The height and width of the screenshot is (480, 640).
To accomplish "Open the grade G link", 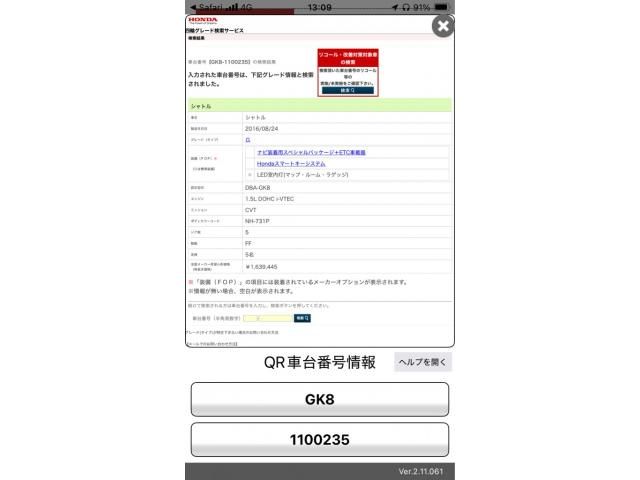I will point(248,140).
